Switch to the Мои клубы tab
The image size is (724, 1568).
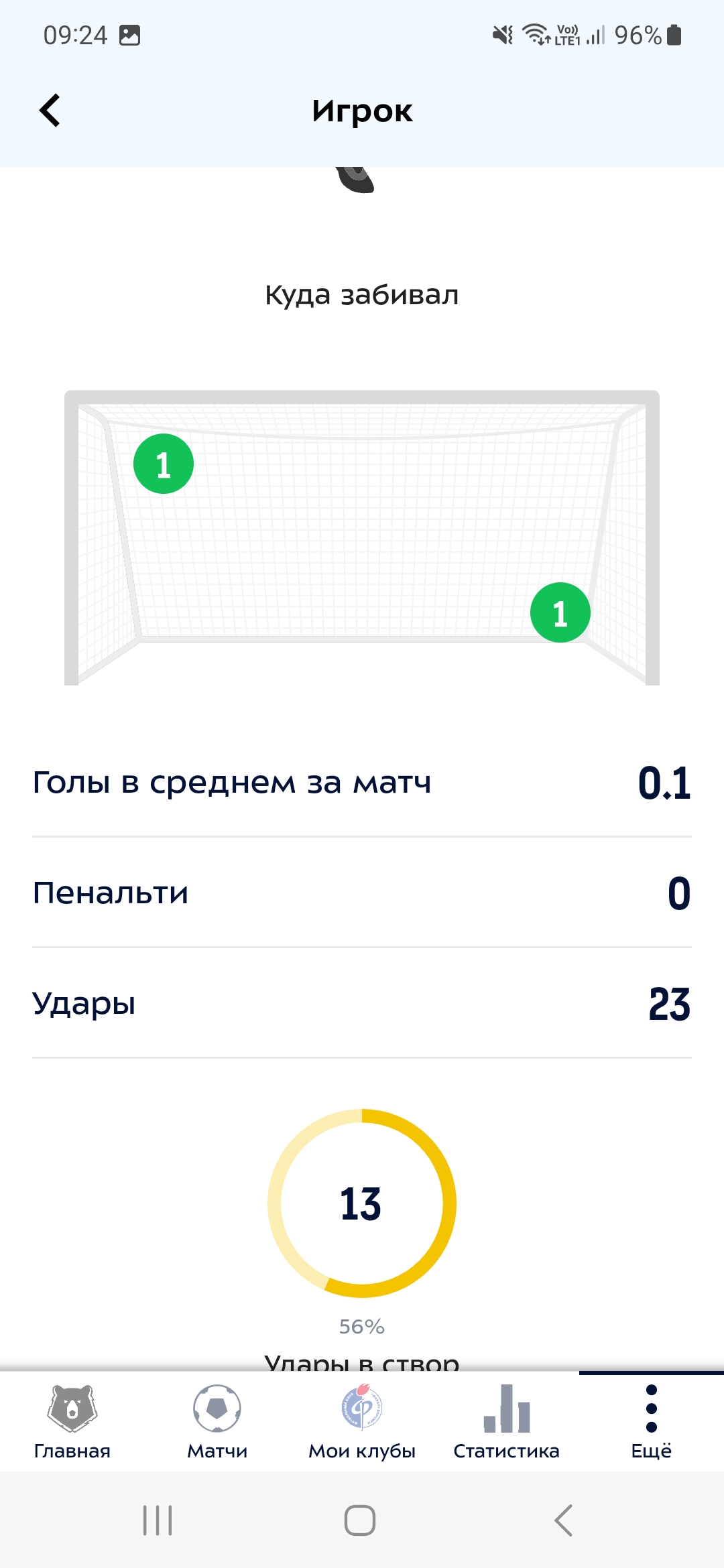362,1422
